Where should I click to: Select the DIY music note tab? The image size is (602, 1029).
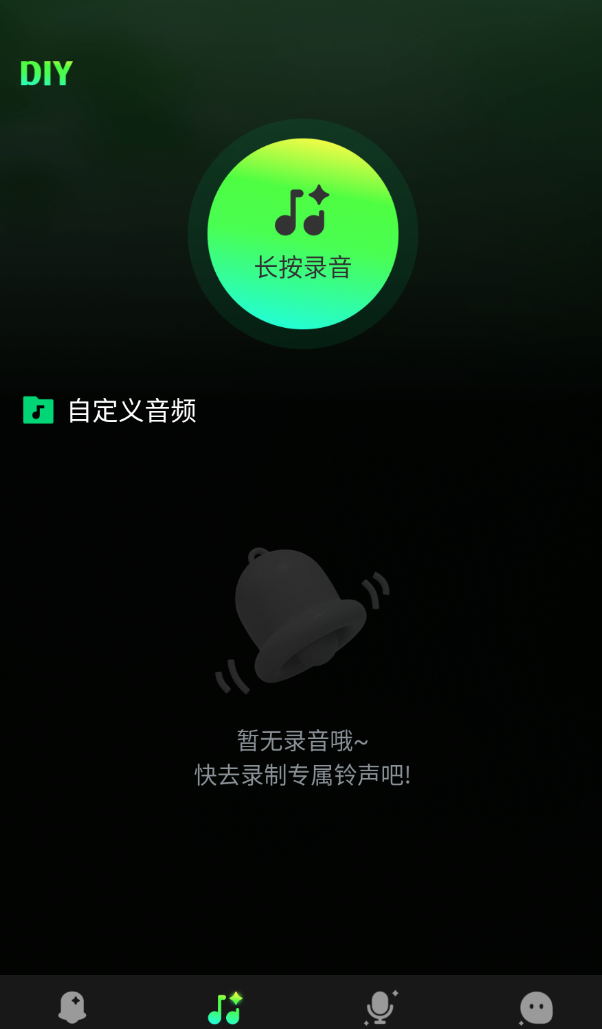(225, 1007)
